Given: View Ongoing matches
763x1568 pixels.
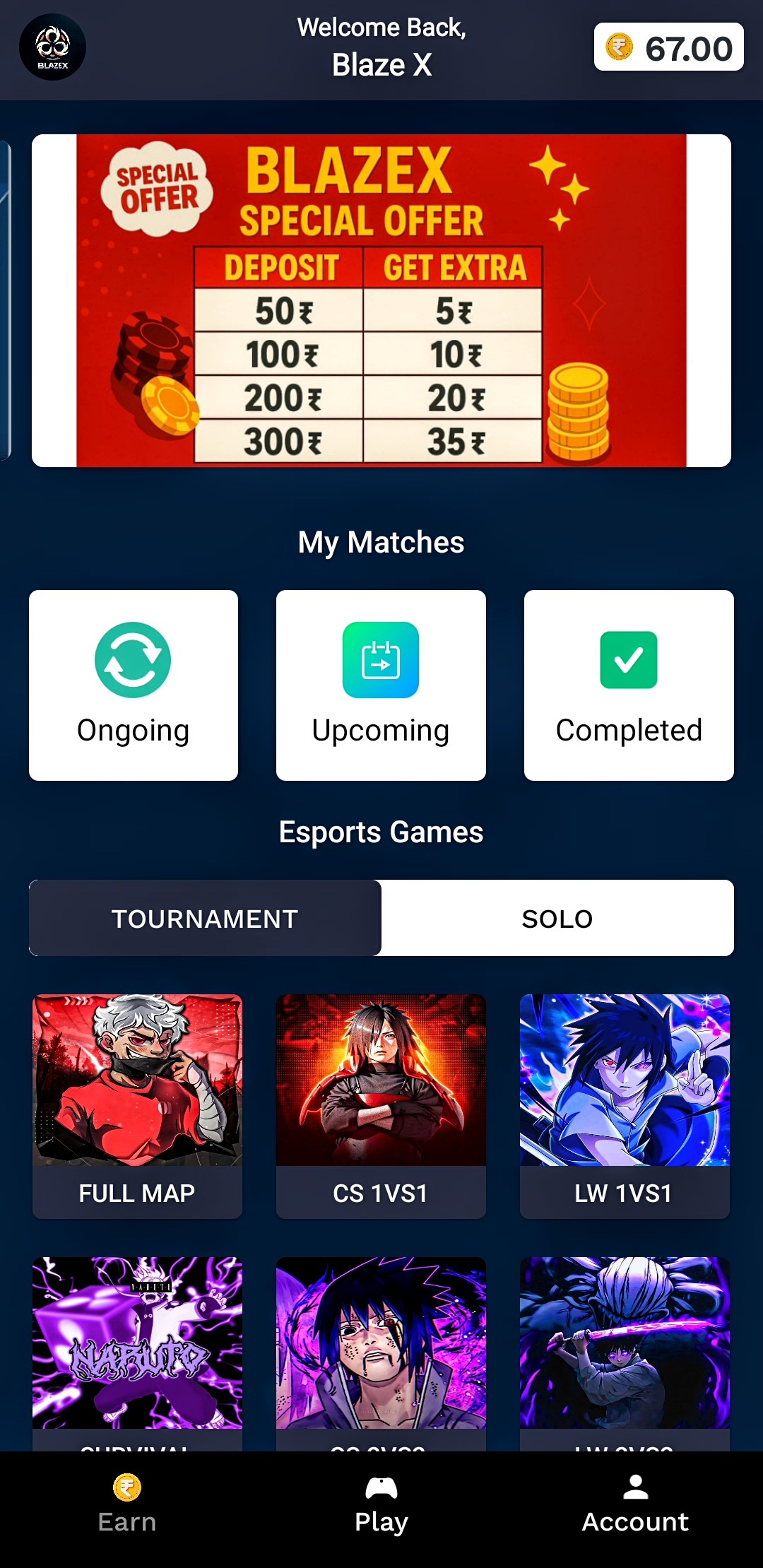Looking at the screenshot, I should tap(134, 685).
